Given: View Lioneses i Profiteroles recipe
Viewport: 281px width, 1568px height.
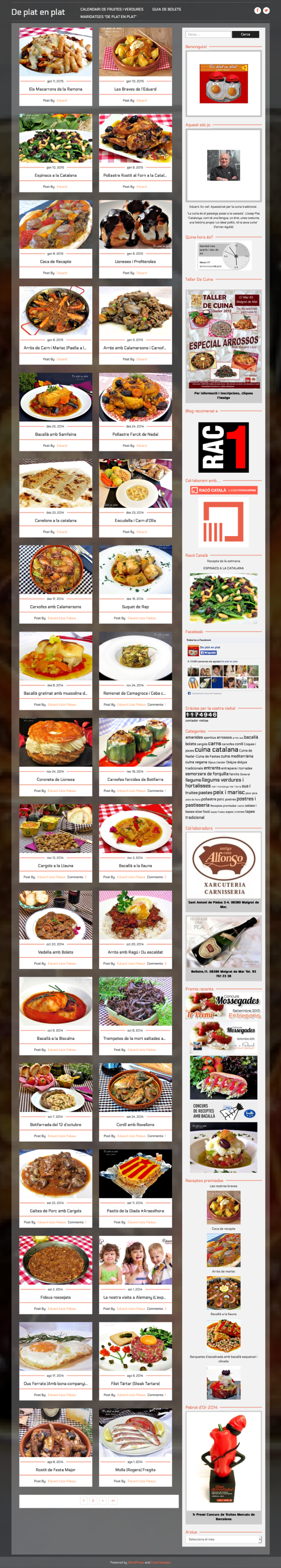Looking at the screenshot, I should tap(135, 262).
